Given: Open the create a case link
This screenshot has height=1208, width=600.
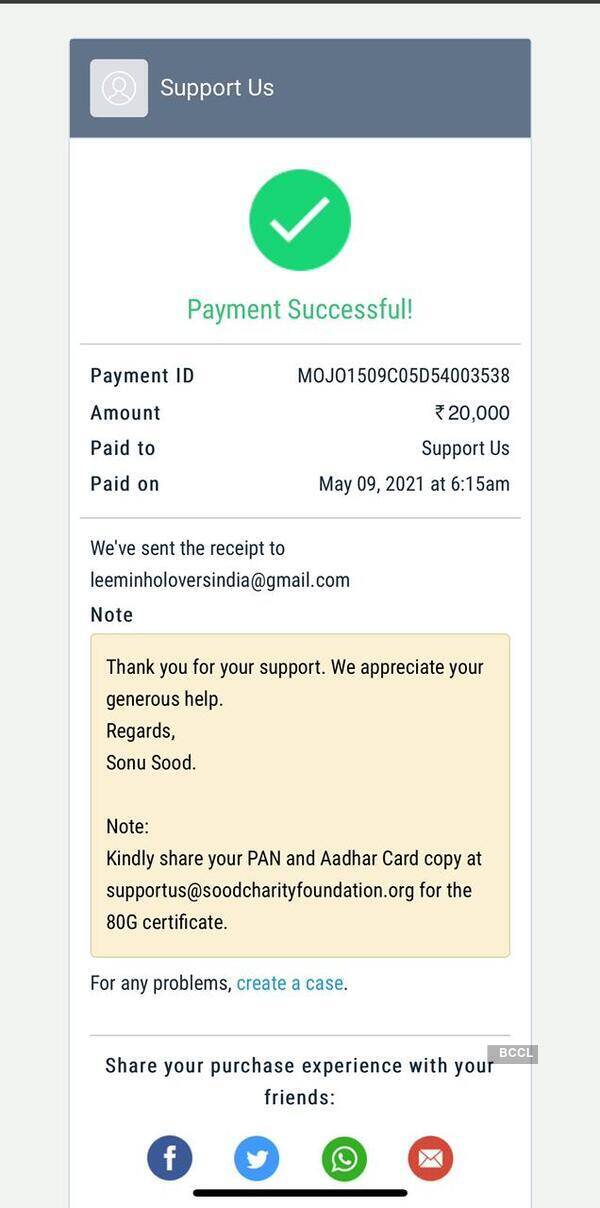Looking at the screenshot, I should coord(290,983).
